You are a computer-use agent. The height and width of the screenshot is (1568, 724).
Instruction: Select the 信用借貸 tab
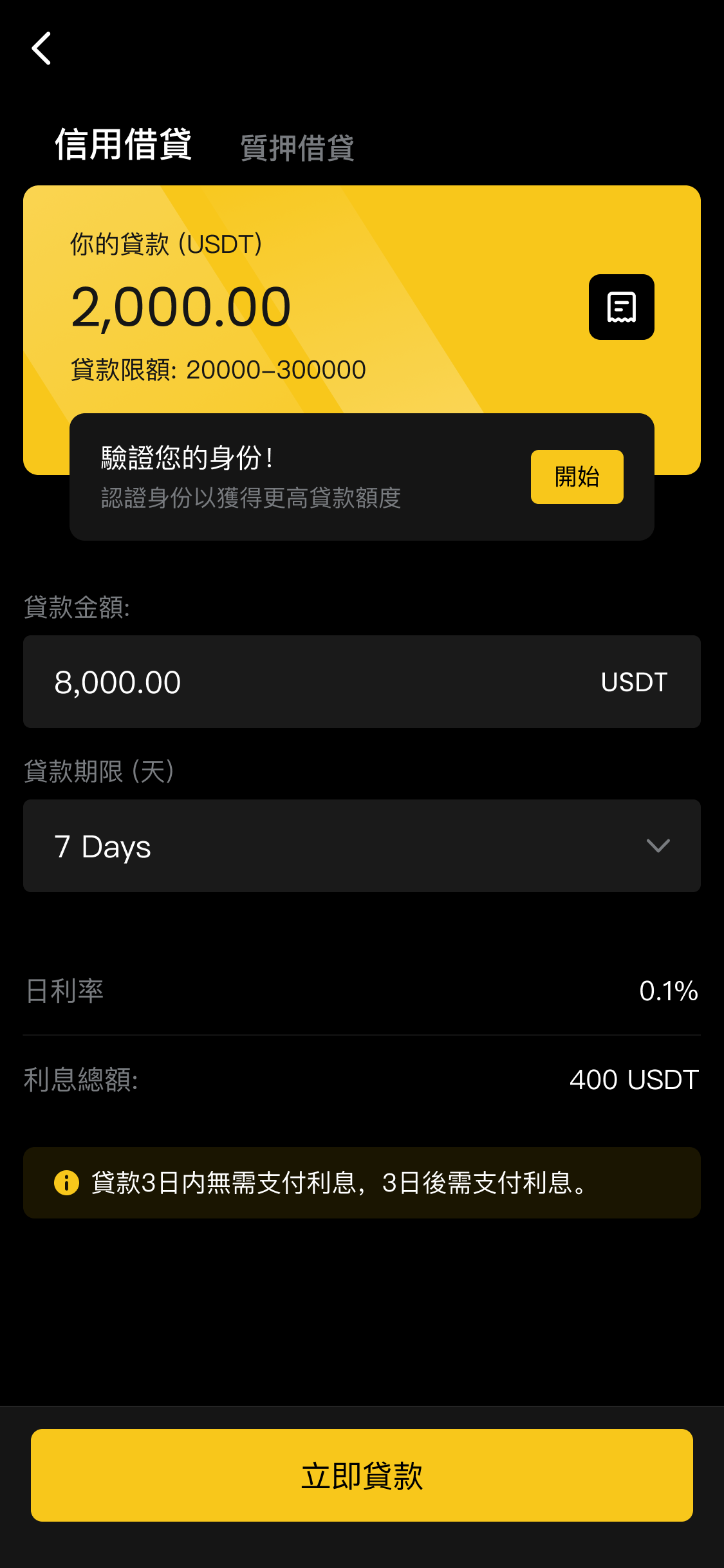click(123, 144)
